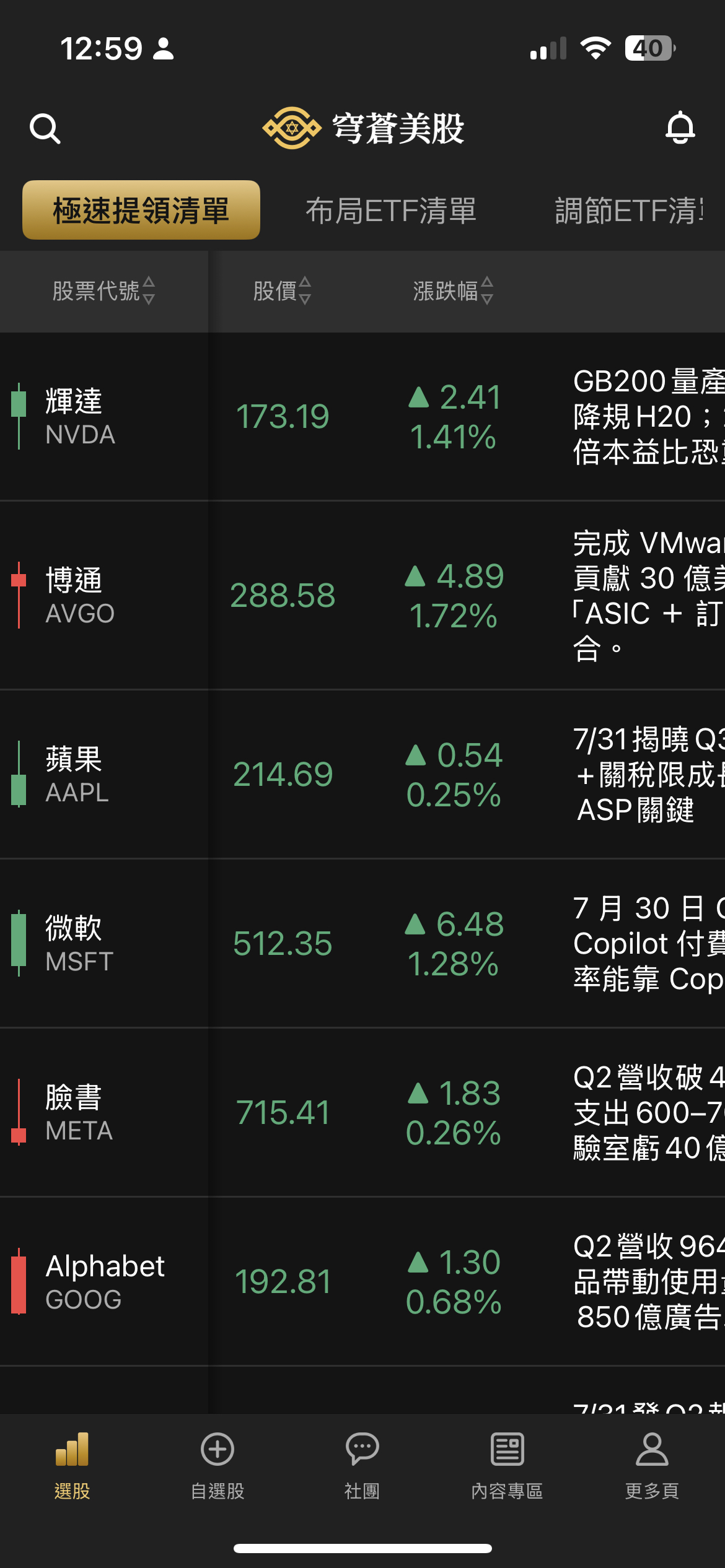
Task: Select the 極速提領清單 tab
Action: pos(141,210)
